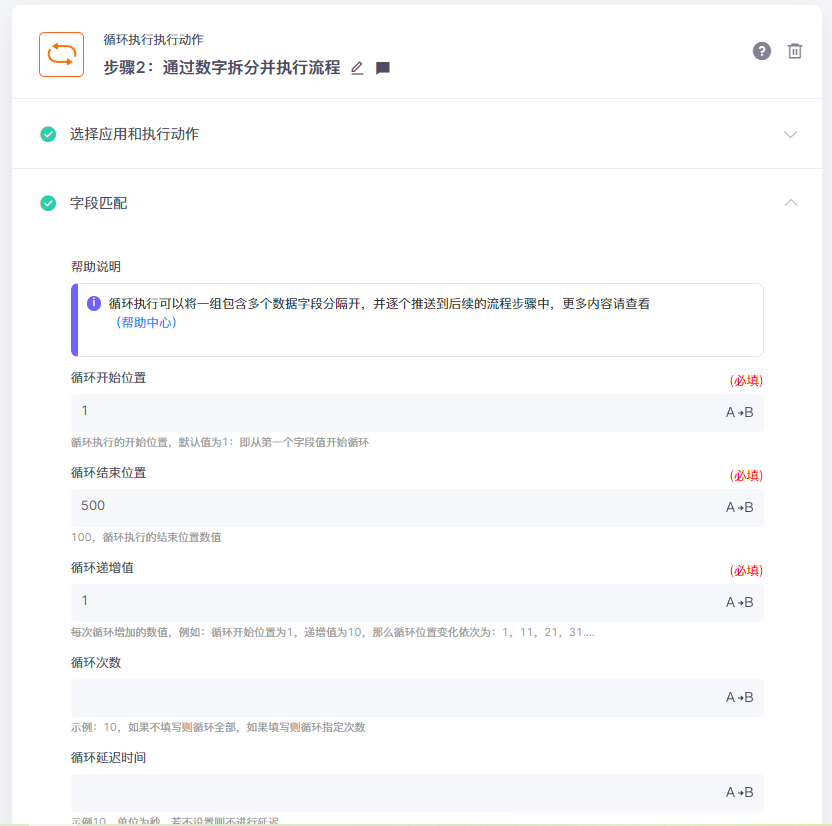Tap A→B mapping icon for 循环延迟时间
The width and height of the screenshot is (832, 826).
coord(739,792)
